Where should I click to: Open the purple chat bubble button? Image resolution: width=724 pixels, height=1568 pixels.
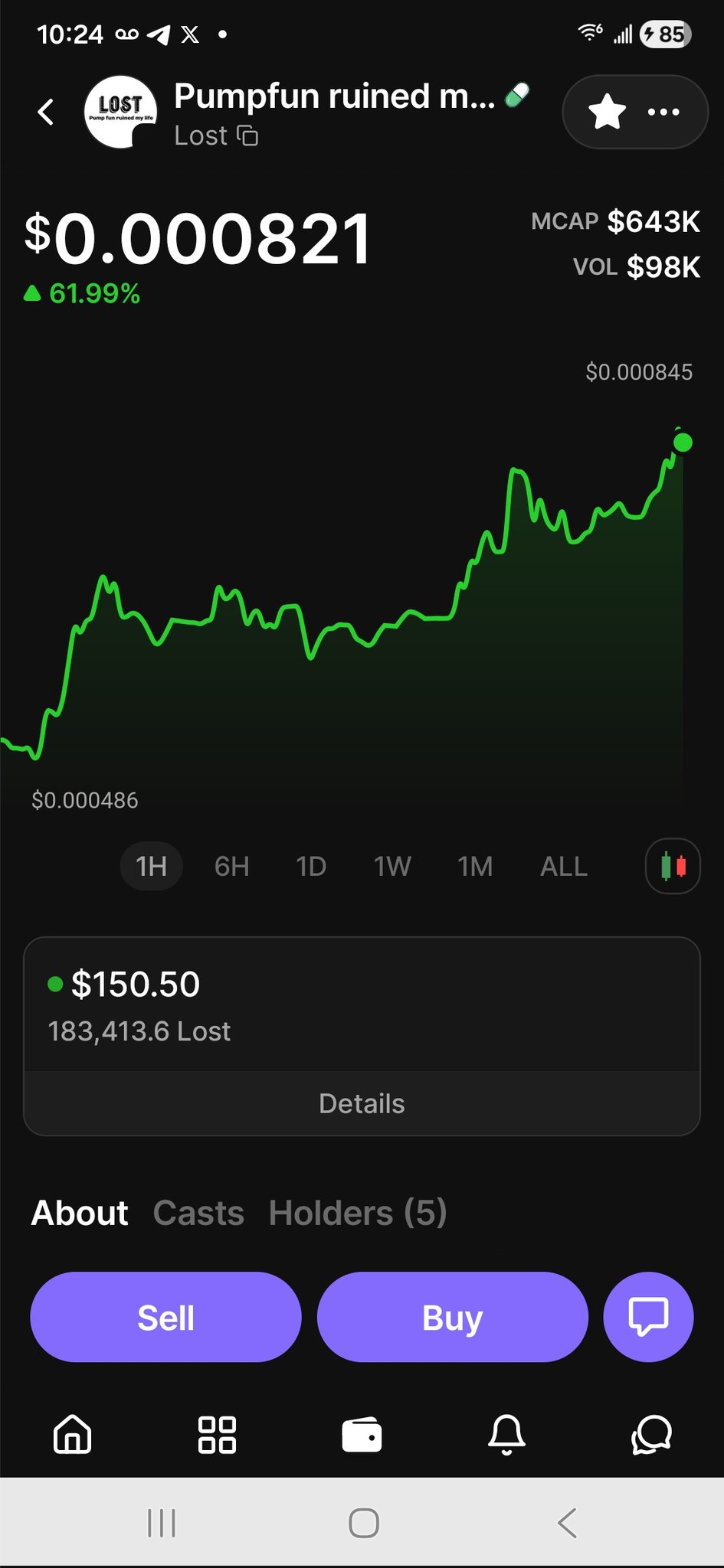648,1317
